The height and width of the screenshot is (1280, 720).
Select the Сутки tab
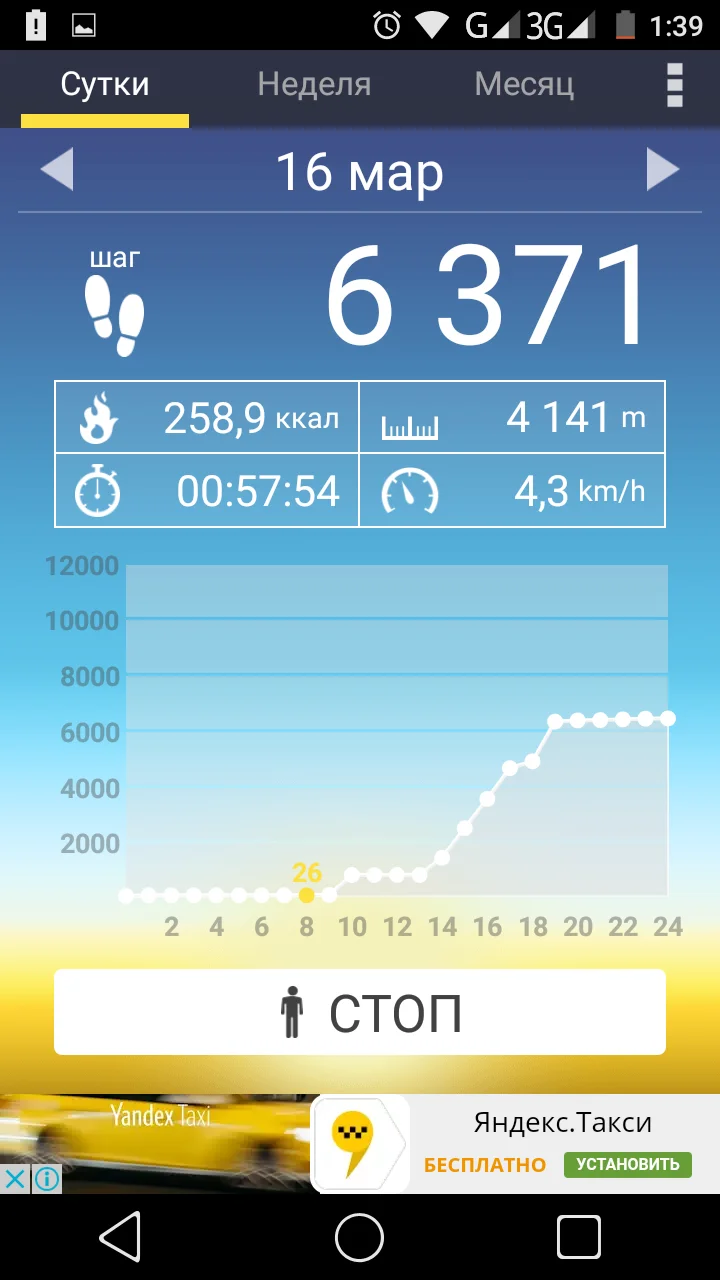click(105, 85)
